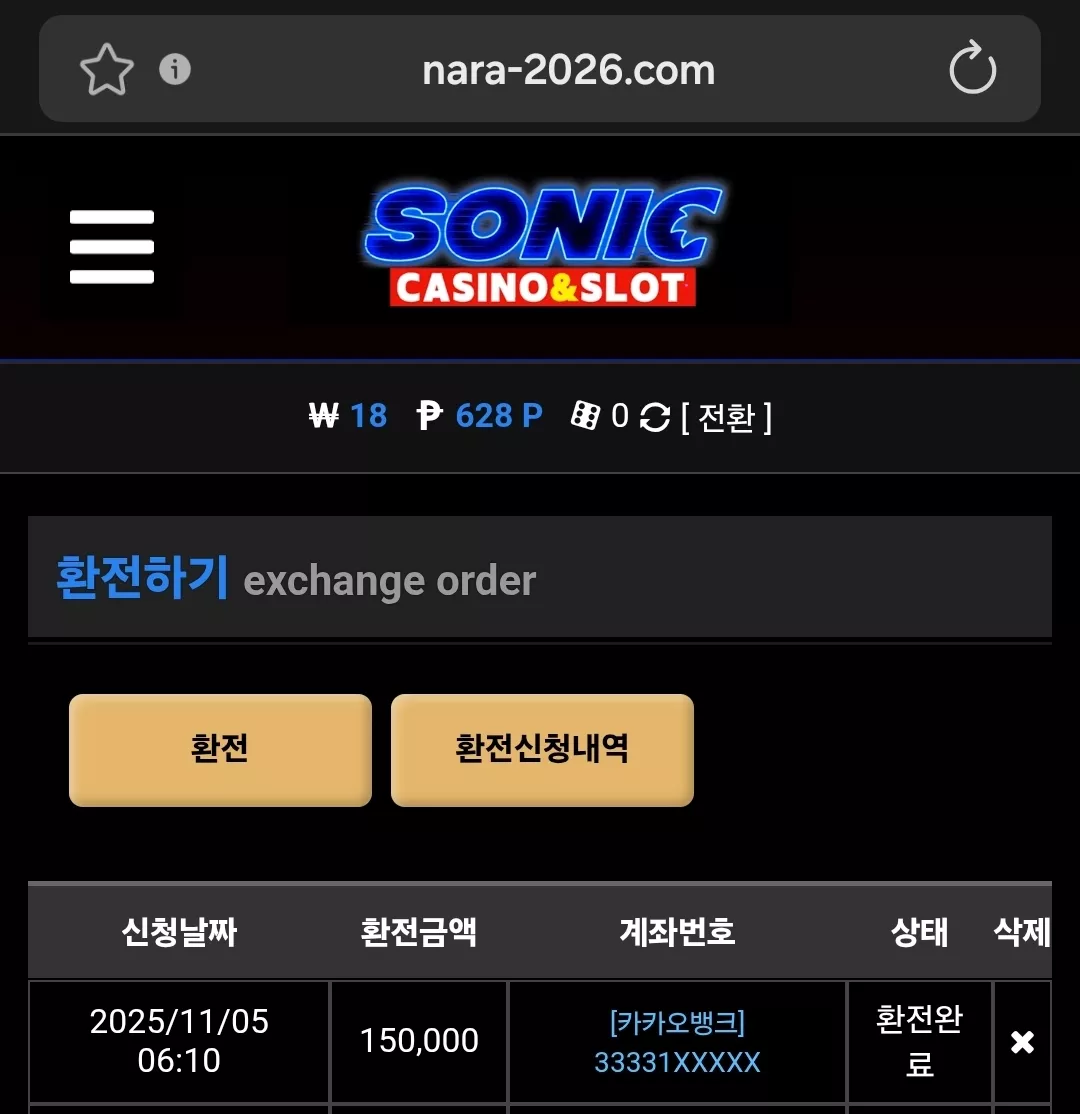The width and height of the screenshot is (1080, 1114).
Task: Reload the page
Action: (972, 69)
